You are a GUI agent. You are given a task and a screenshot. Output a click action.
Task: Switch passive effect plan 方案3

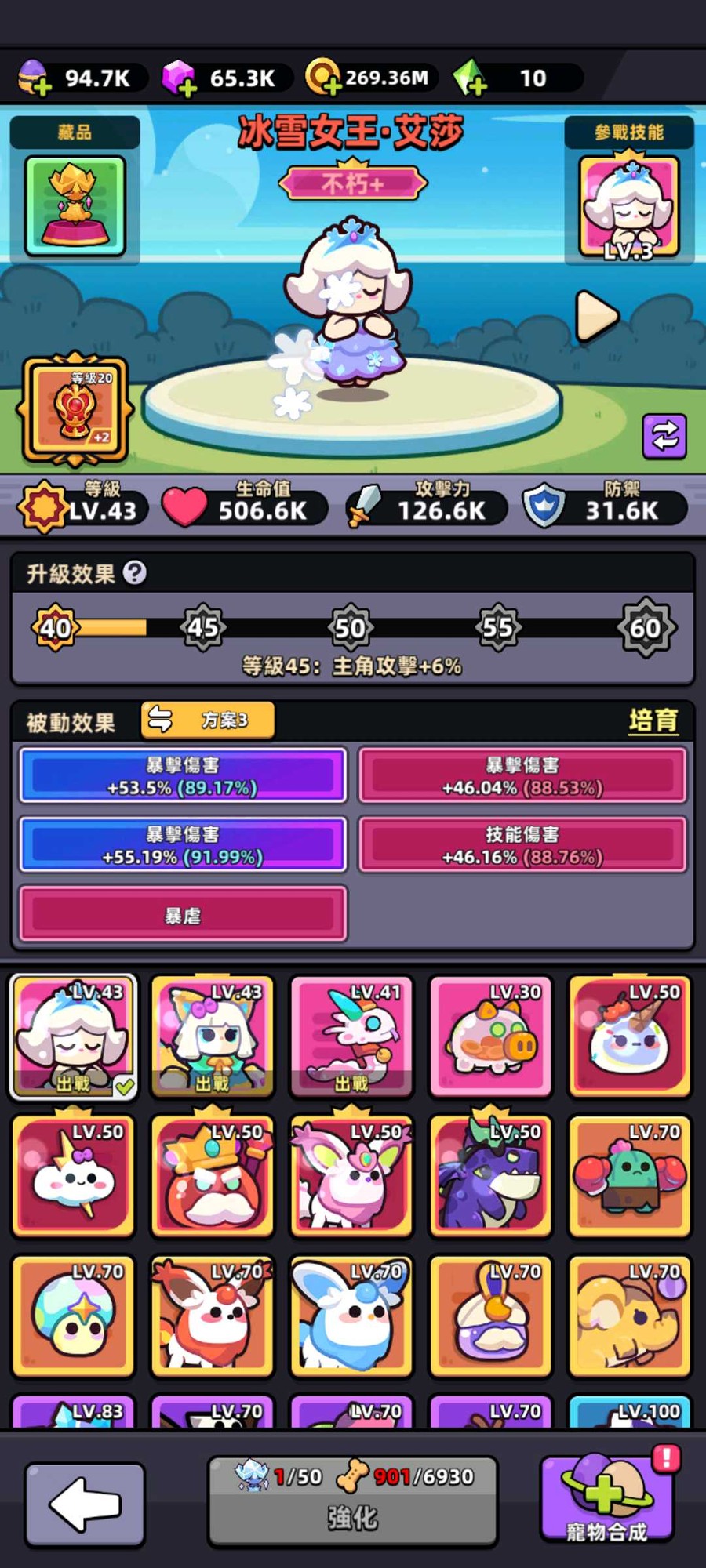click(x=208, y=720)
